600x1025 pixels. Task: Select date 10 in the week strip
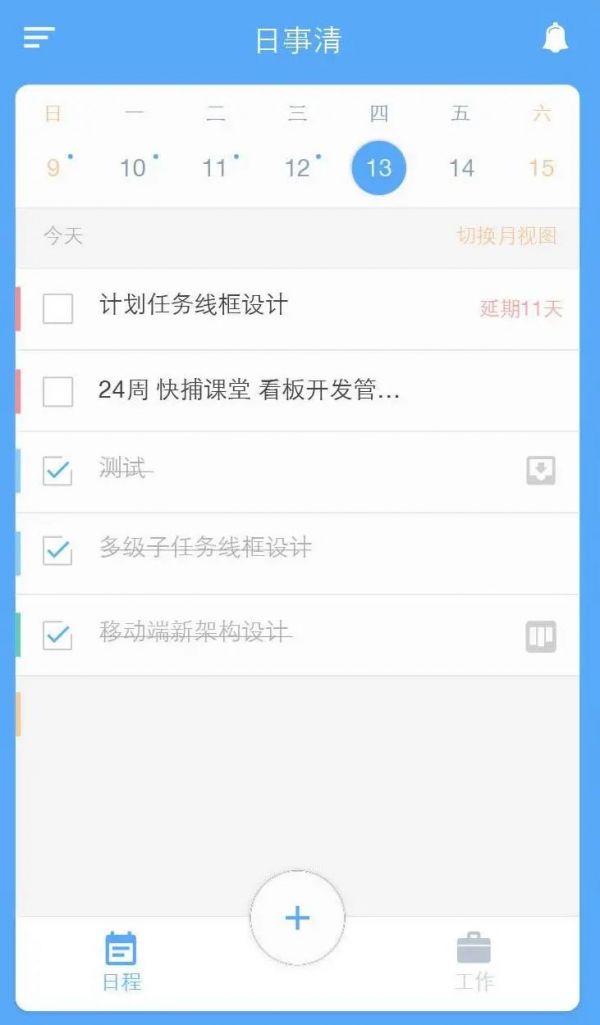click(x=133, y=168)
